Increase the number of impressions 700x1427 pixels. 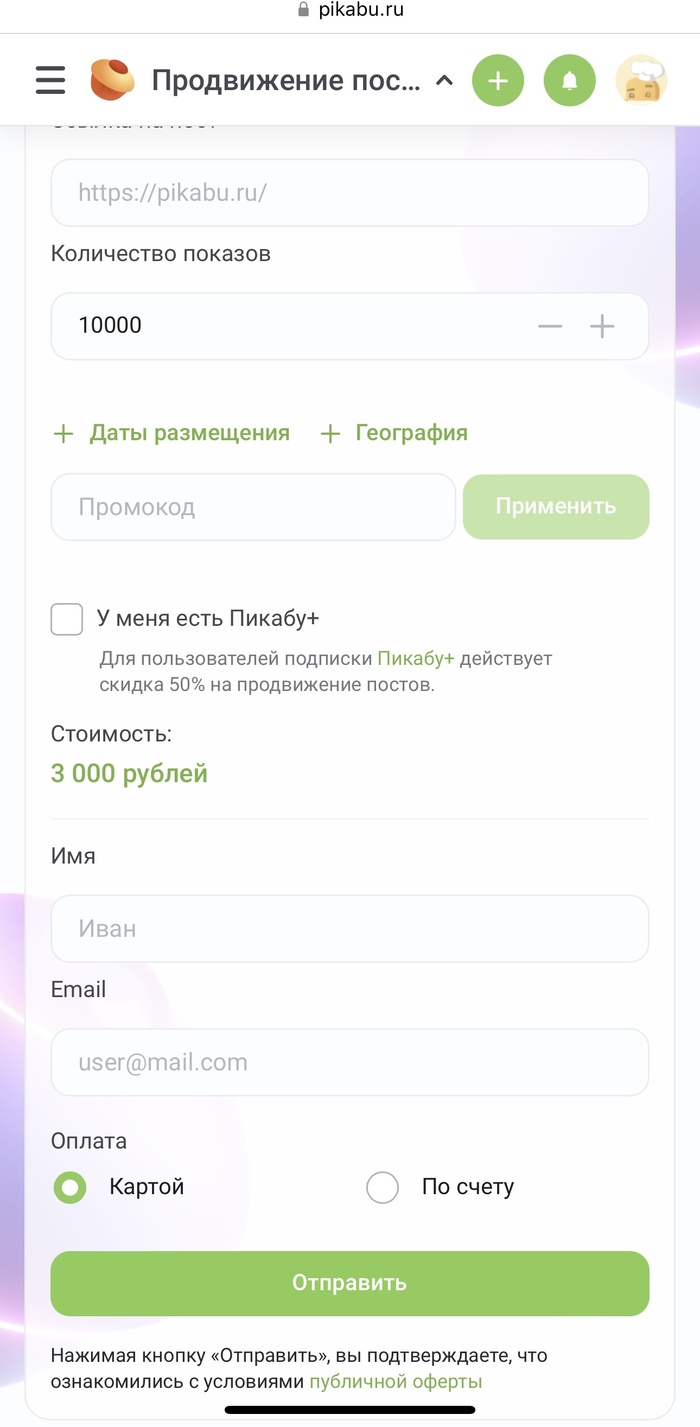[602, 326]
